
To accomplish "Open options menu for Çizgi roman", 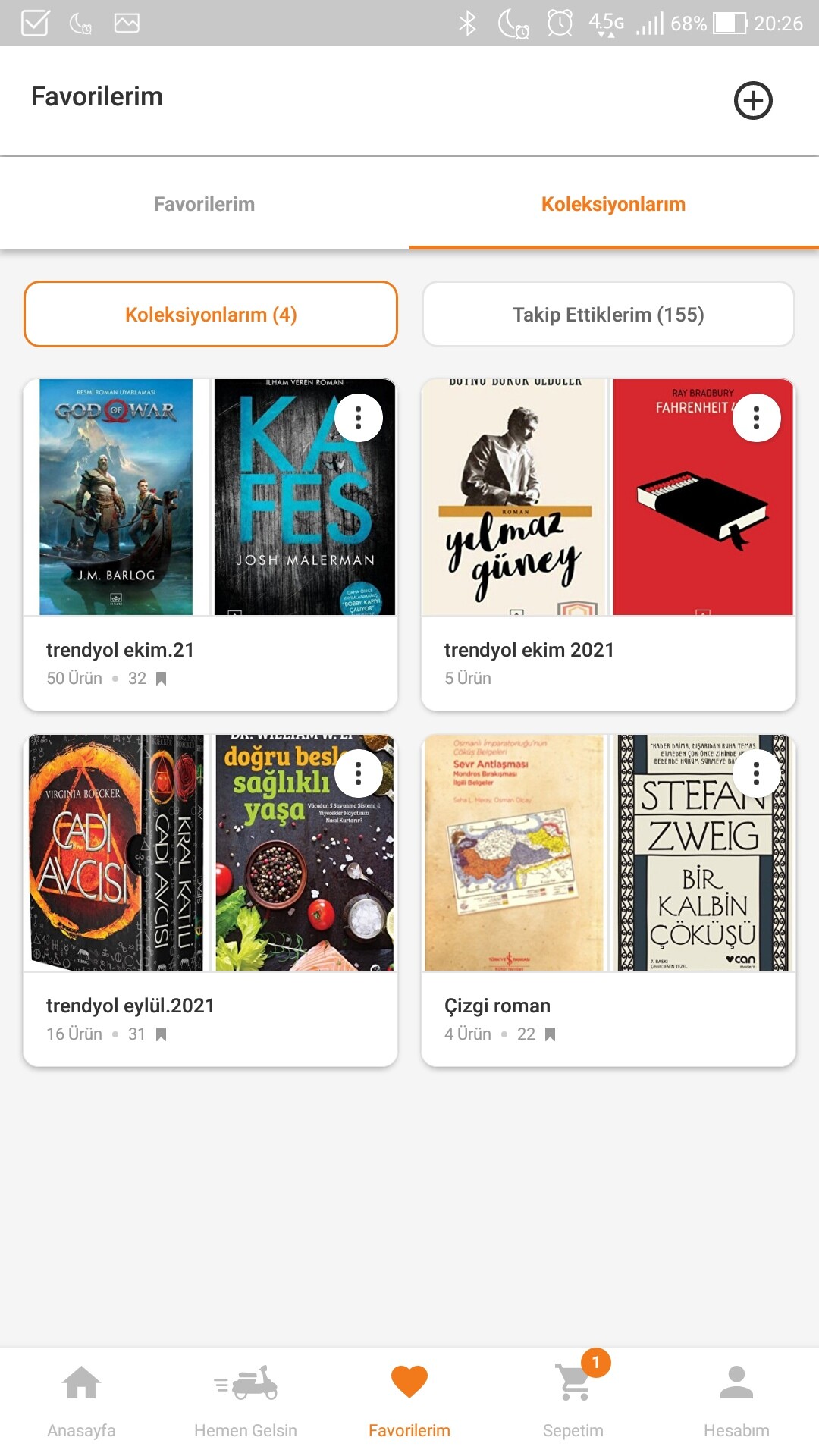I will (756, 773).
